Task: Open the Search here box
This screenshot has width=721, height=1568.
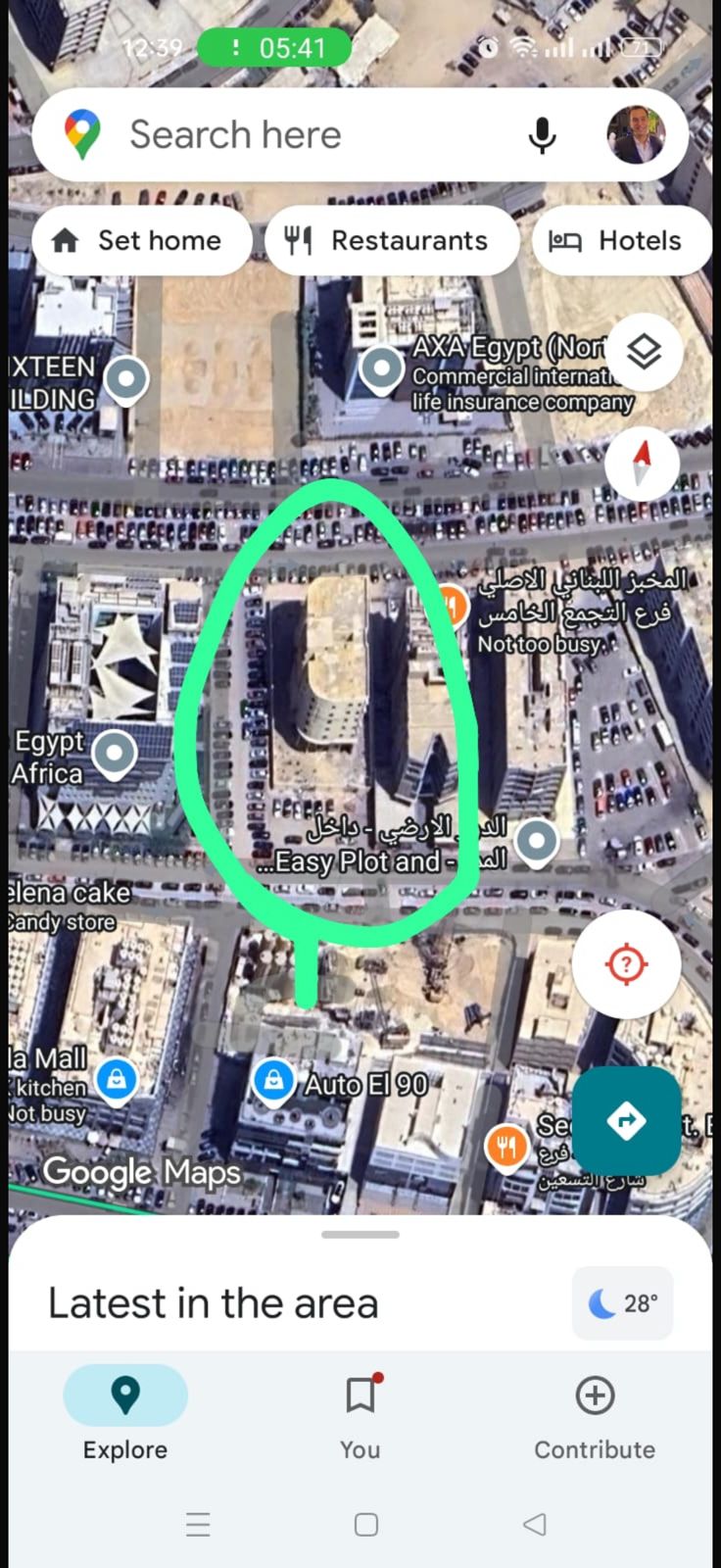Action: pyautogui.click(x=294, y=135)
